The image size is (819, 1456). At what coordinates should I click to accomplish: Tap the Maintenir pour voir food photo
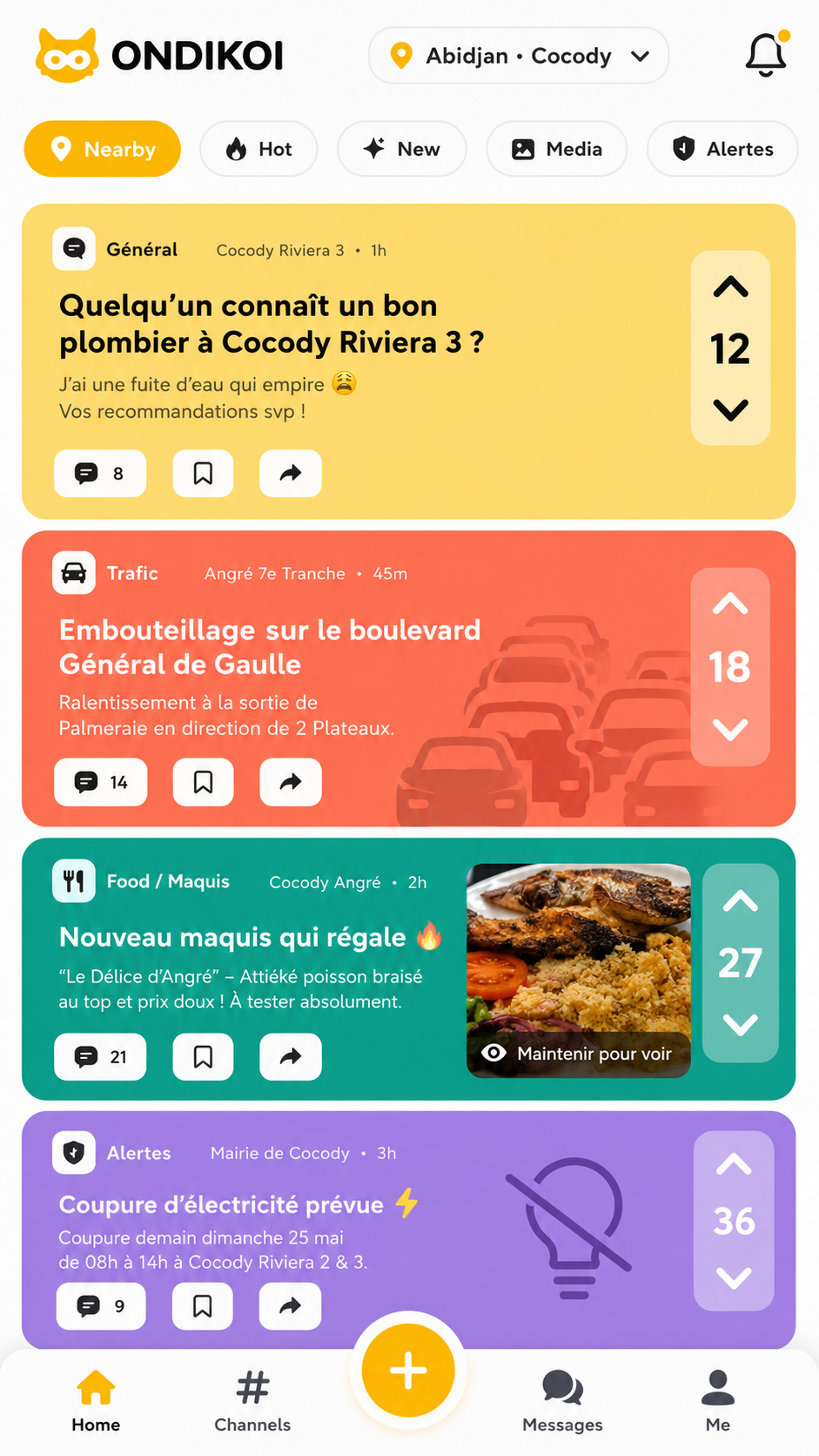point(579,971)
